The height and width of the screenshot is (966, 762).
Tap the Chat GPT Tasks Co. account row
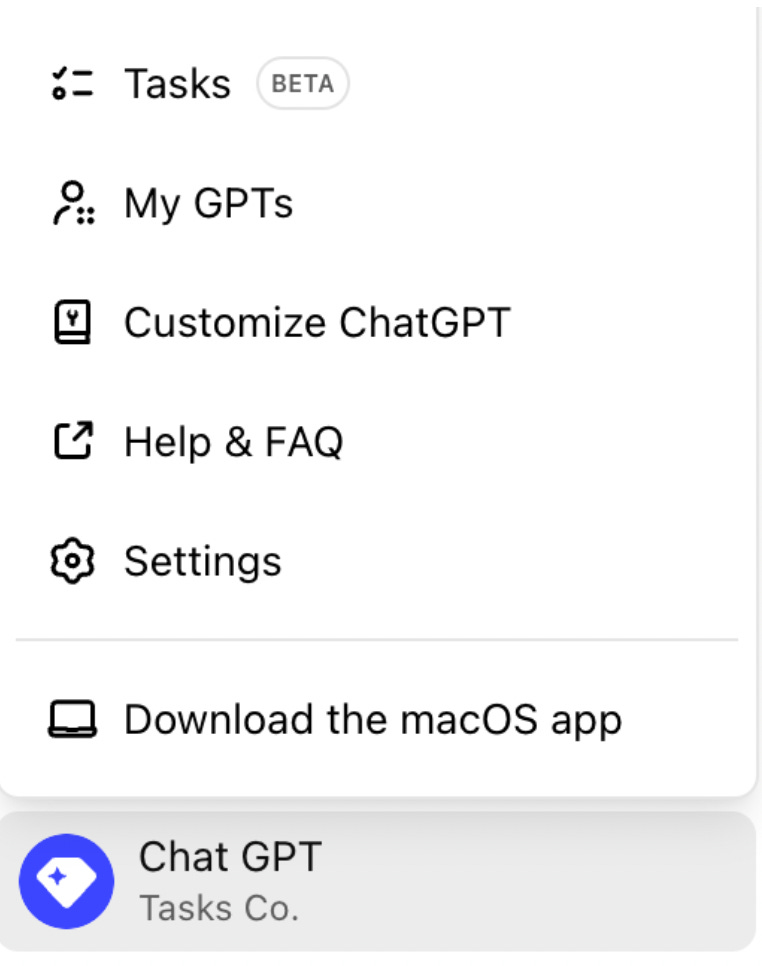click(378, 880)
